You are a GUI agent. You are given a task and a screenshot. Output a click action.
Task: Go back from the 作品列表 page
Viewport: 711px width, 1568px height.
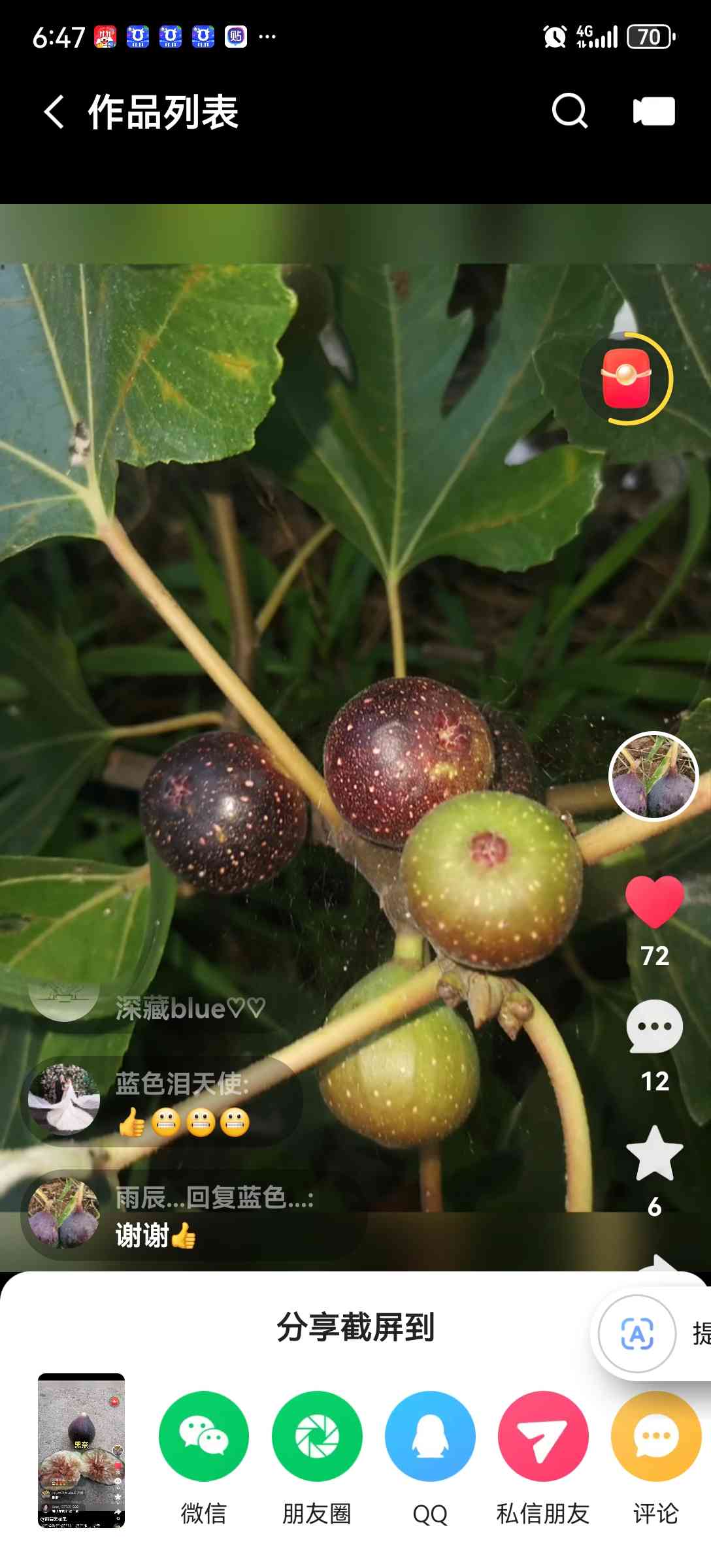(54, 112)
